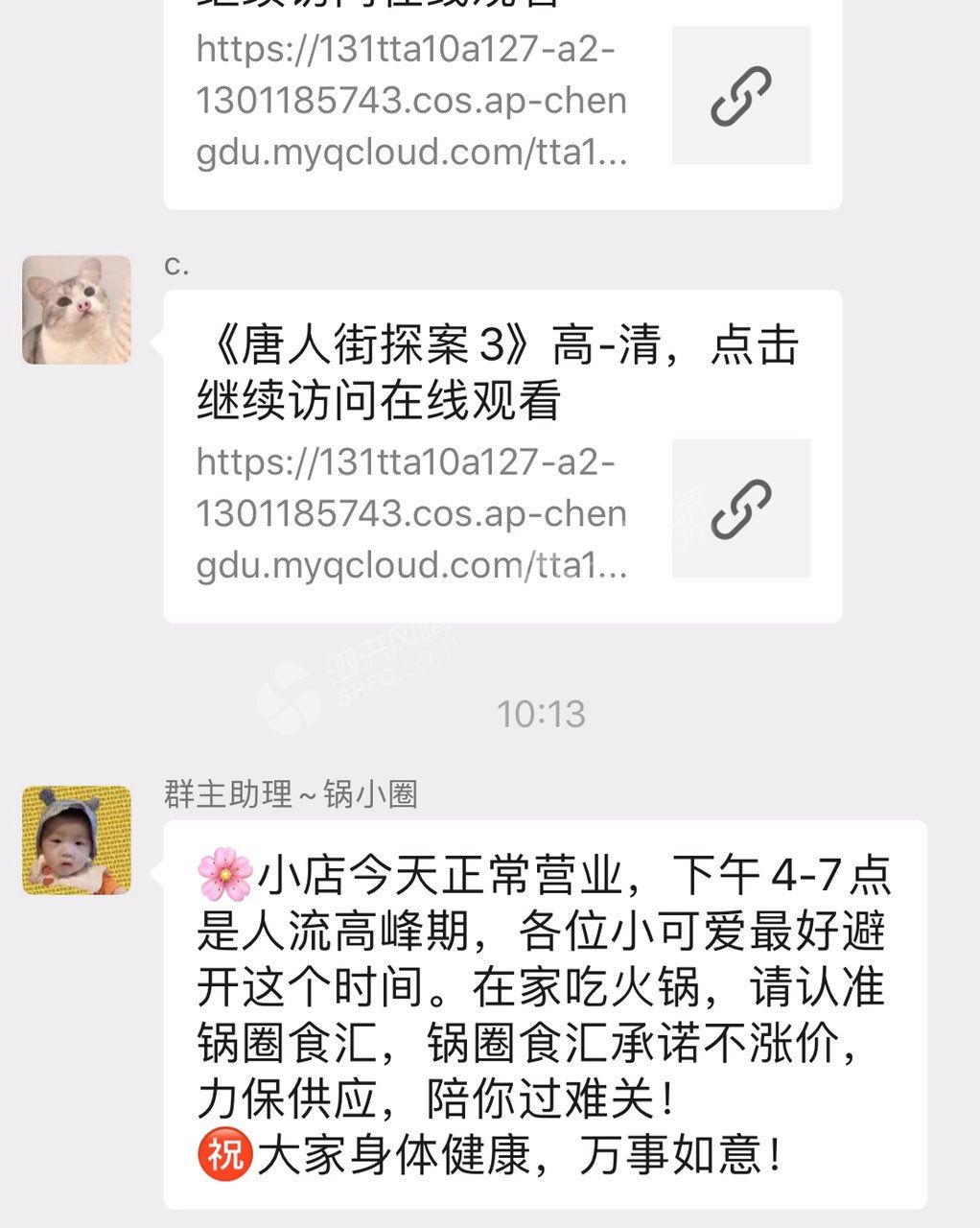Image resolution: width=980 pixels, height=1228 pixels.
Task: Open the cut-off link card above c.'s message
Action: click(502, 101)
